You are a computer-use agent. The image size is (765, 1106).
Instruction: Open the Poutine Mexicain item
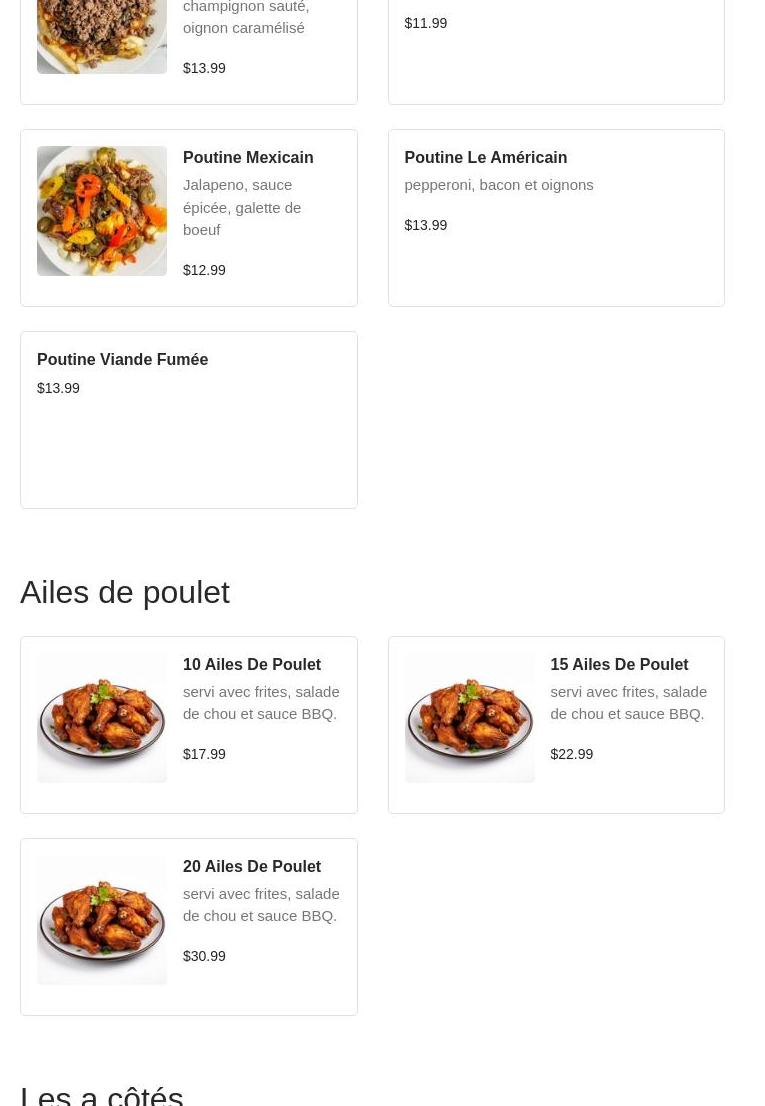[x=188, y=218]
